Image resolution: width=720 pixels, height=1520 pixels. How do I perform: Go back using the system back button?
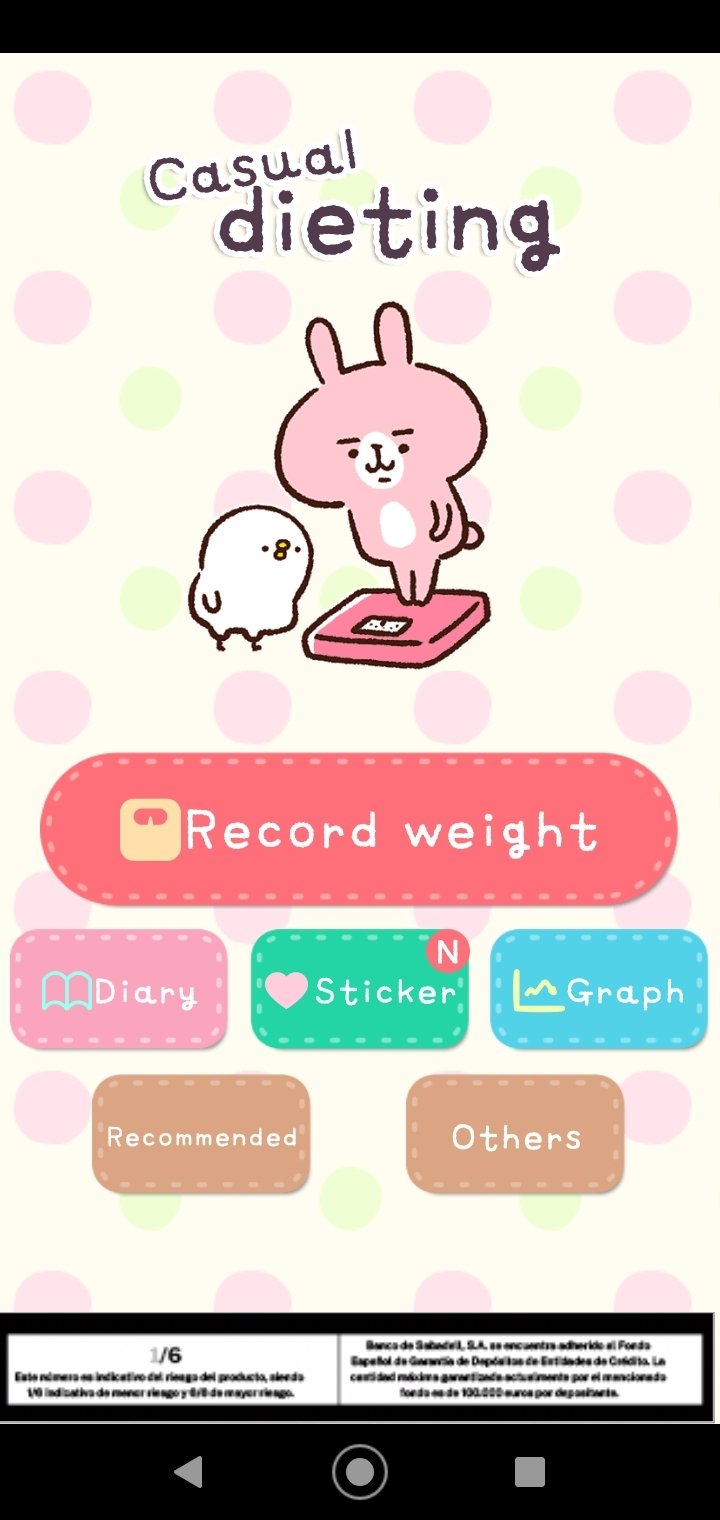click(x=188, y=1472)
